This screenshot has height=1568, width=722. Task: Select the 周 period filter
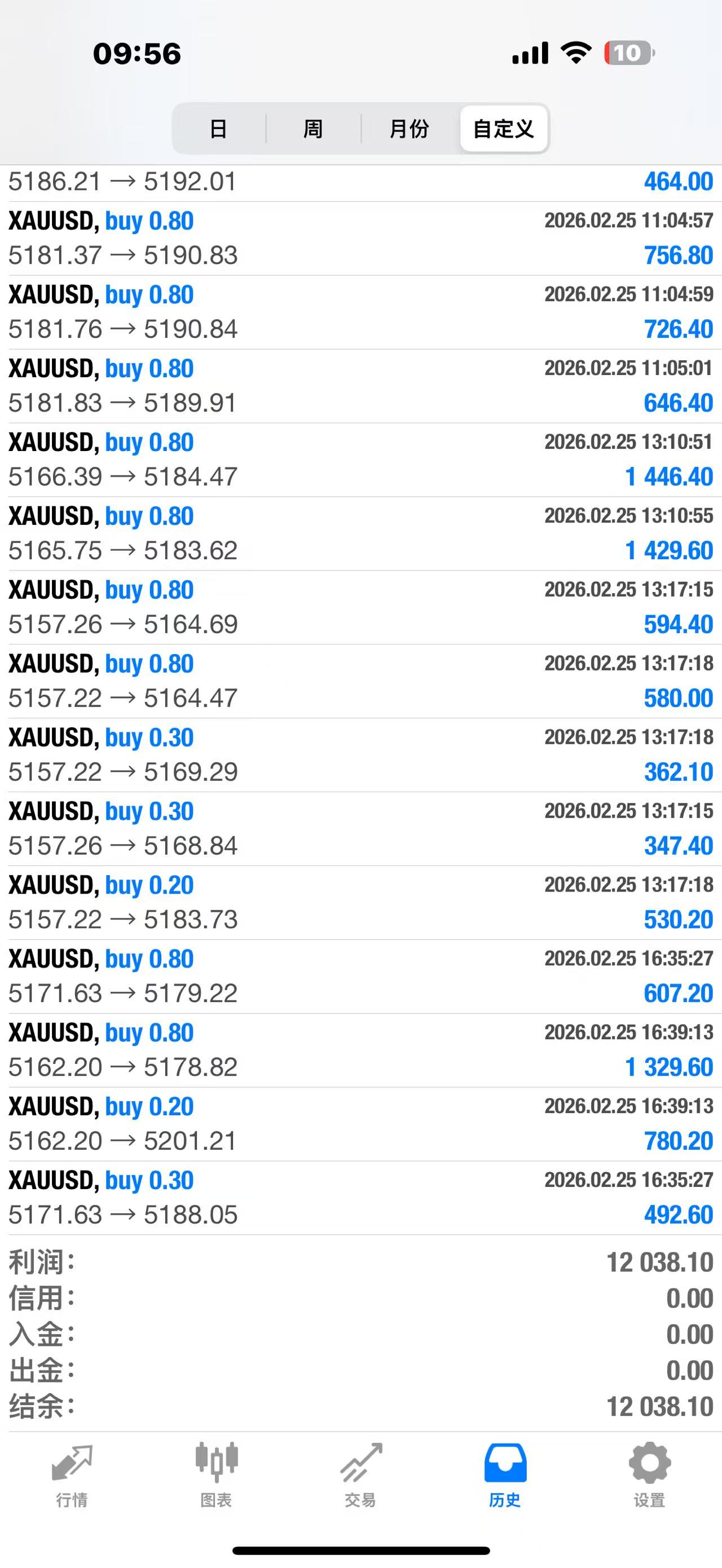[x=313, y=129]
